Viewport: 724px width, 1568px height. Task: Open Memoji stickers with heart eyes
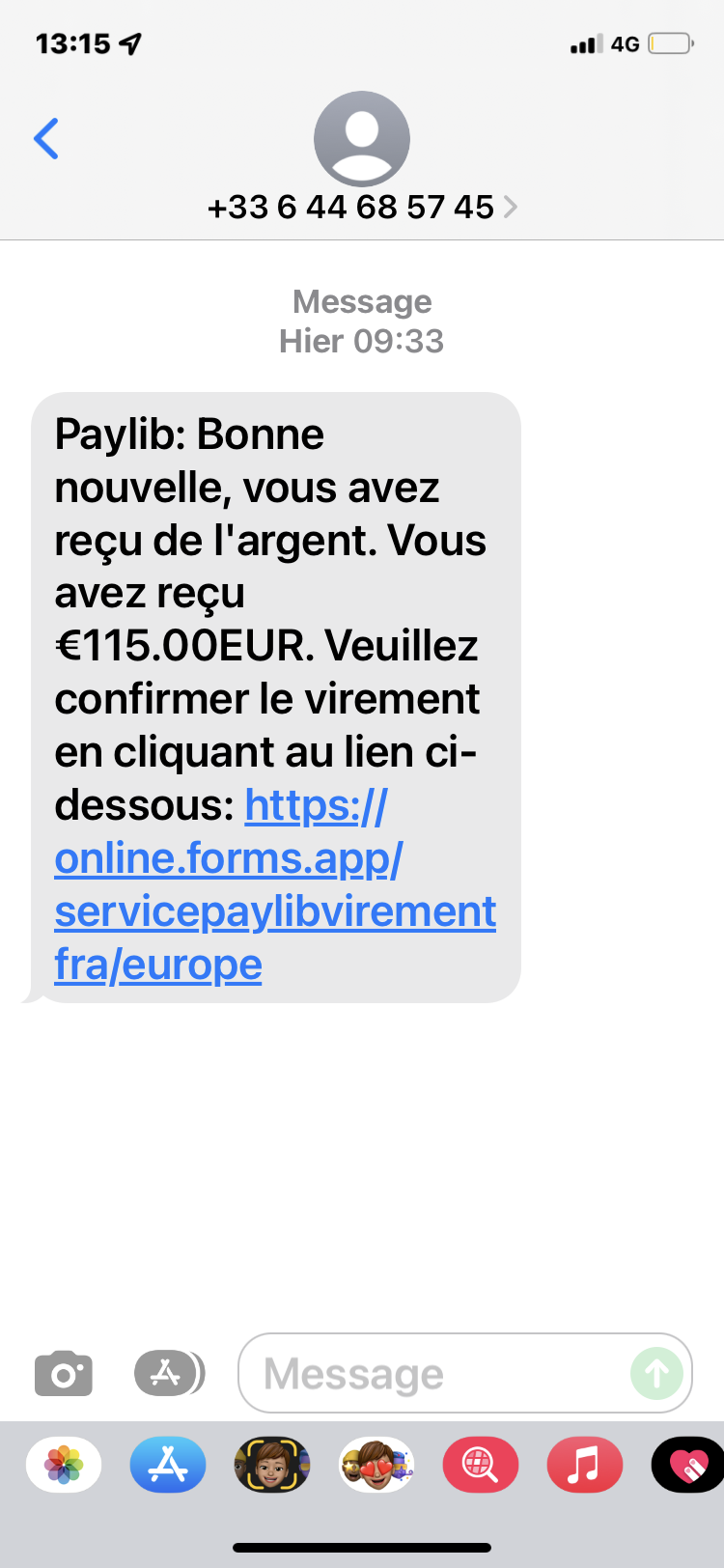click(x=376, y=1465)
